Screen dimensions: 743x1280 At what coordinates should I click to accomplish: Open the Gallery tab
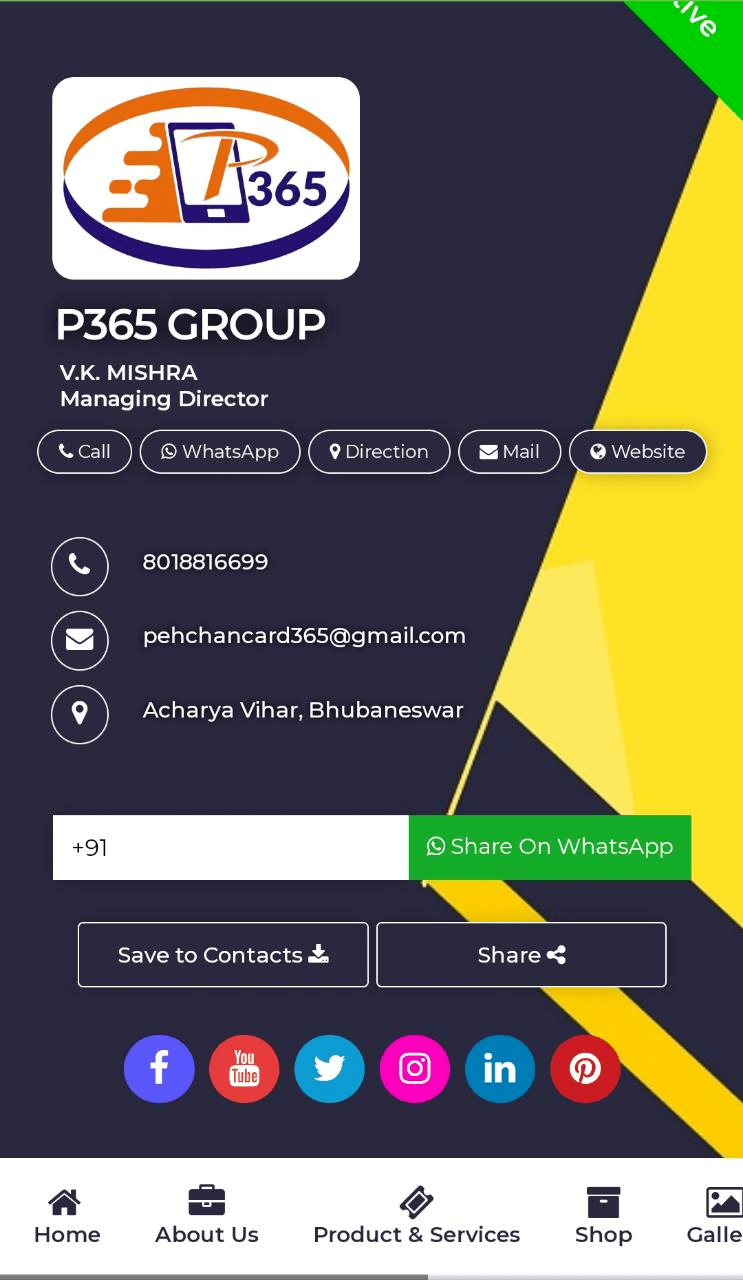point(717,1216)
